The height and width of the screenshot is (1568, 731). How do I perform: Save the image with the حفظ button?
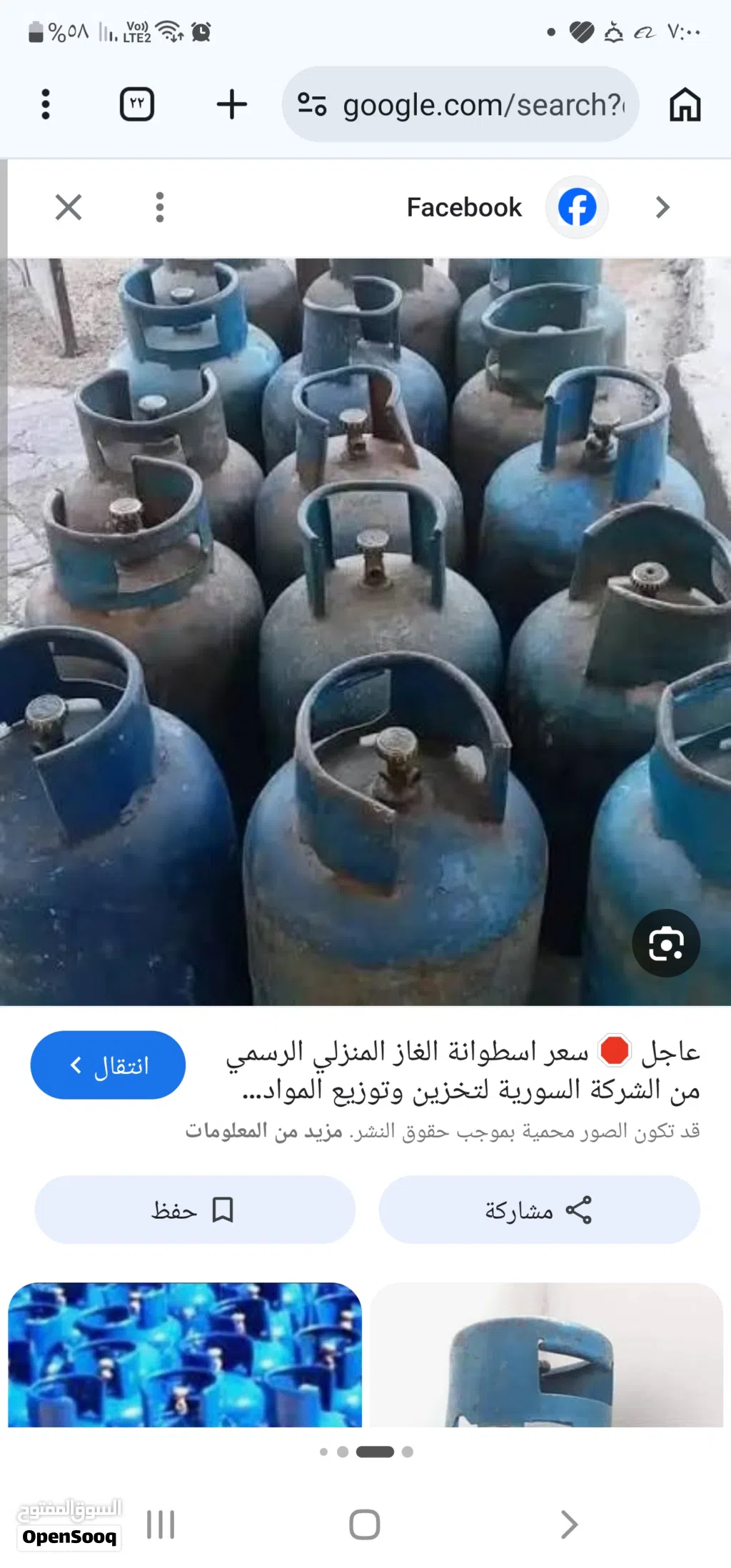coord(195,1210)
